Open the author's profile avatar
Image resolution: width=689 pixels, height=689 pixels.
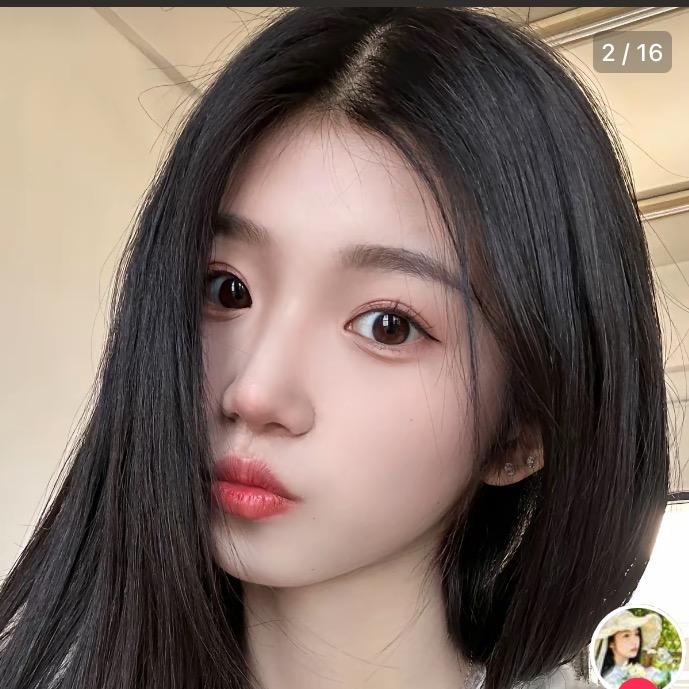(636, 646)
